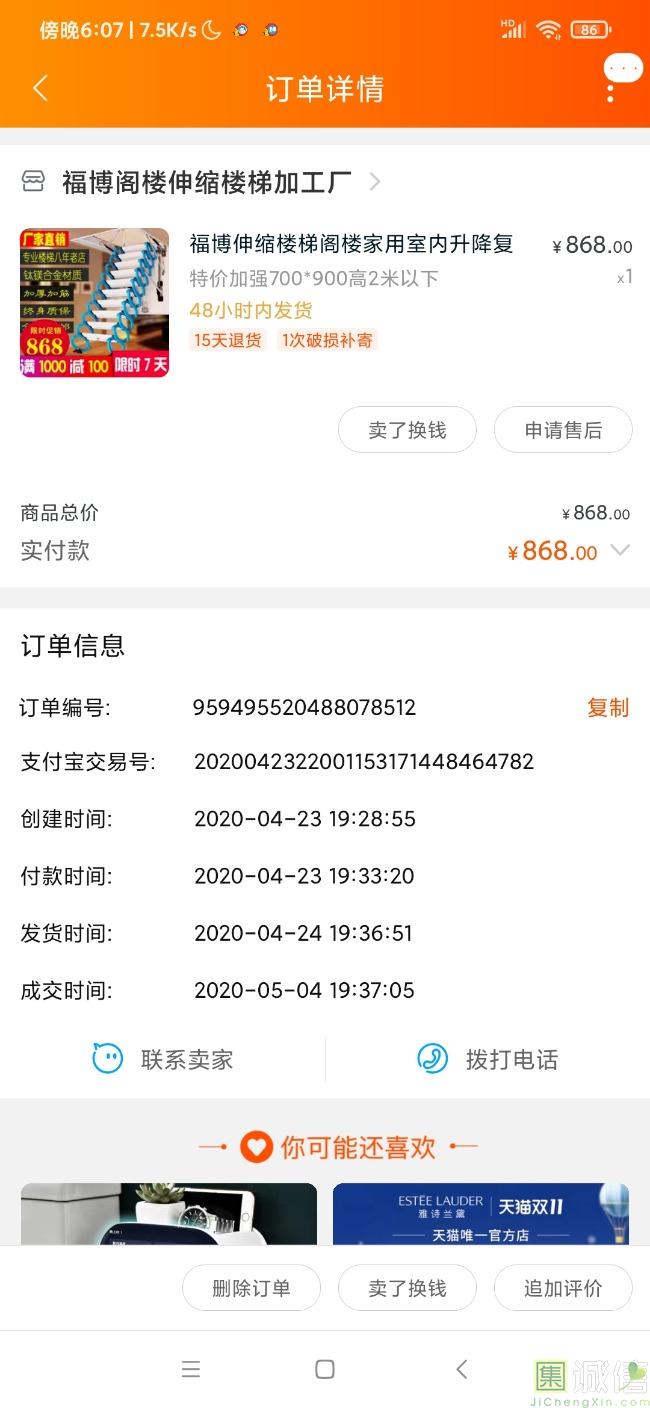Open the Estée Lauder 天猫双11 recommendation card
This screenshot has width=650, height=1408.
click(x=480, y=1213)
